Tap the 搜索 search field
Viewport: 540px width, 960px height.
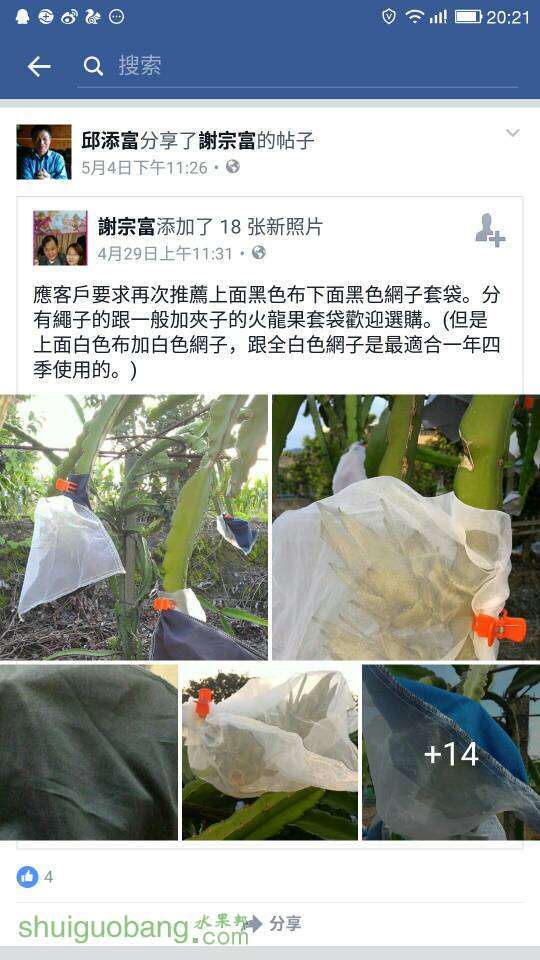[298, 66]
